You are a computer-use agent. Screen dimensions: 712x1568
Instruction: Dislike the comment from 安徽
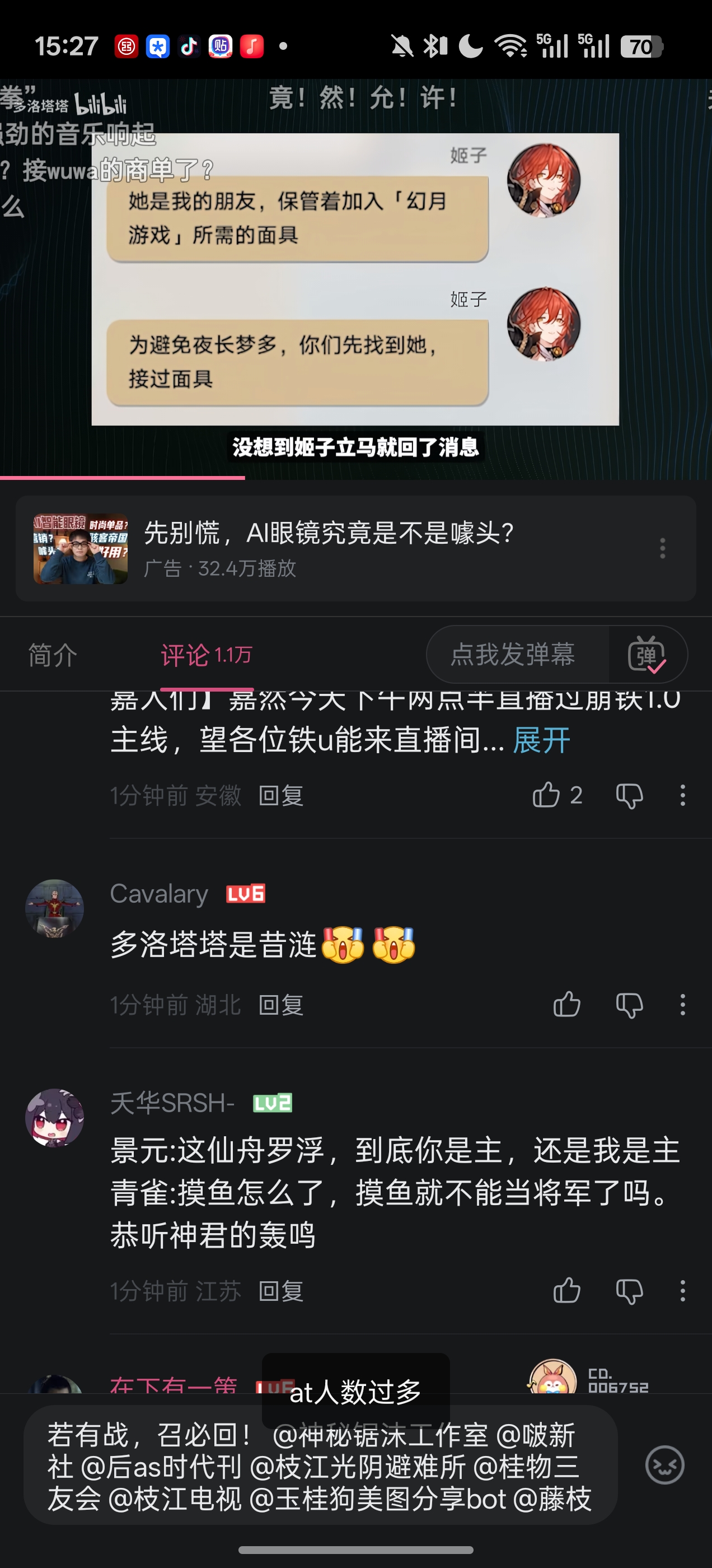coord(629,796)
